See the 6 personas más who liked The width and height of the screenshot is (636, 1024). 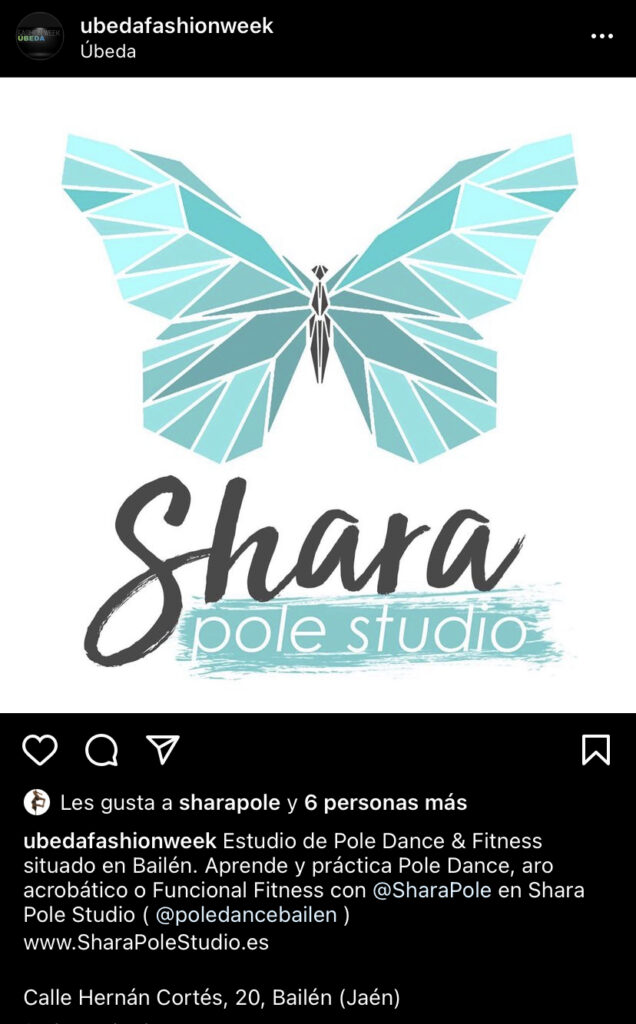pos(385,803)
